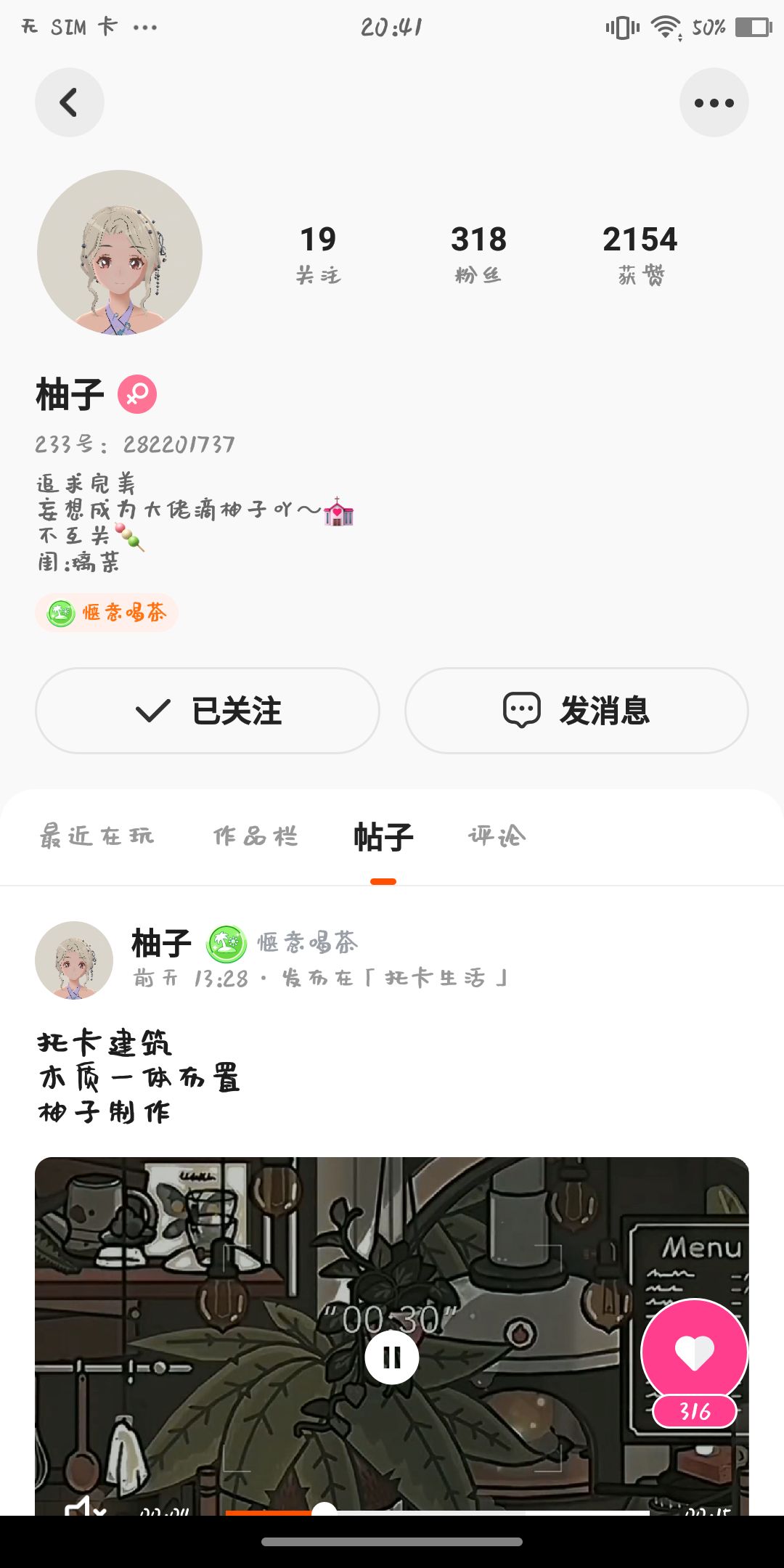
Task: Tap the 惬意喝茶 level badge chip
Action: coord(107,613)
